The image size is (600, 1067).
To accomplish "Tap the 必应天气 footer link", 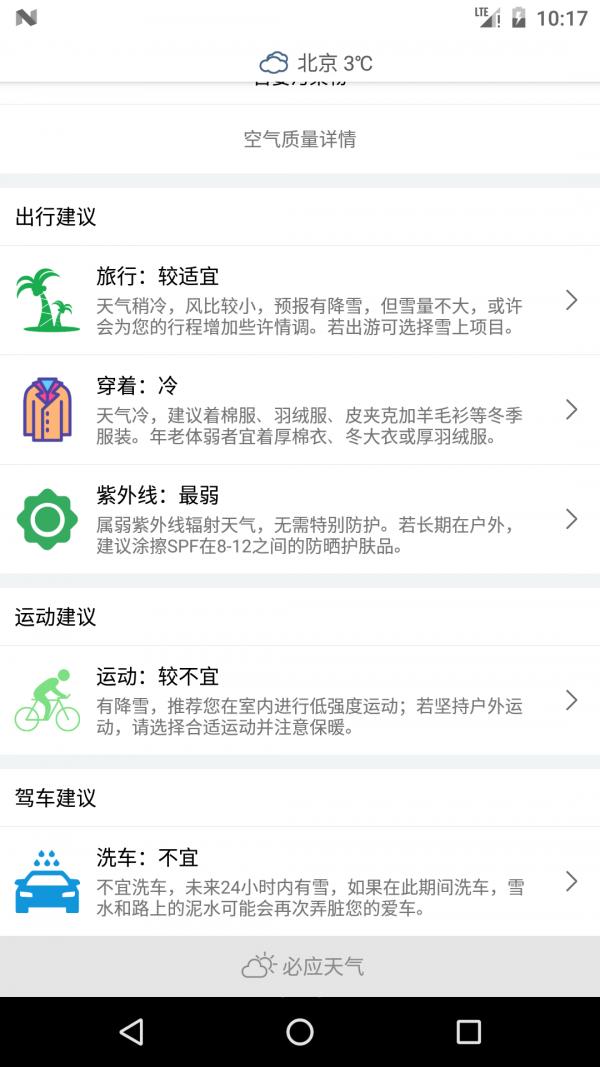I will 302,966.
